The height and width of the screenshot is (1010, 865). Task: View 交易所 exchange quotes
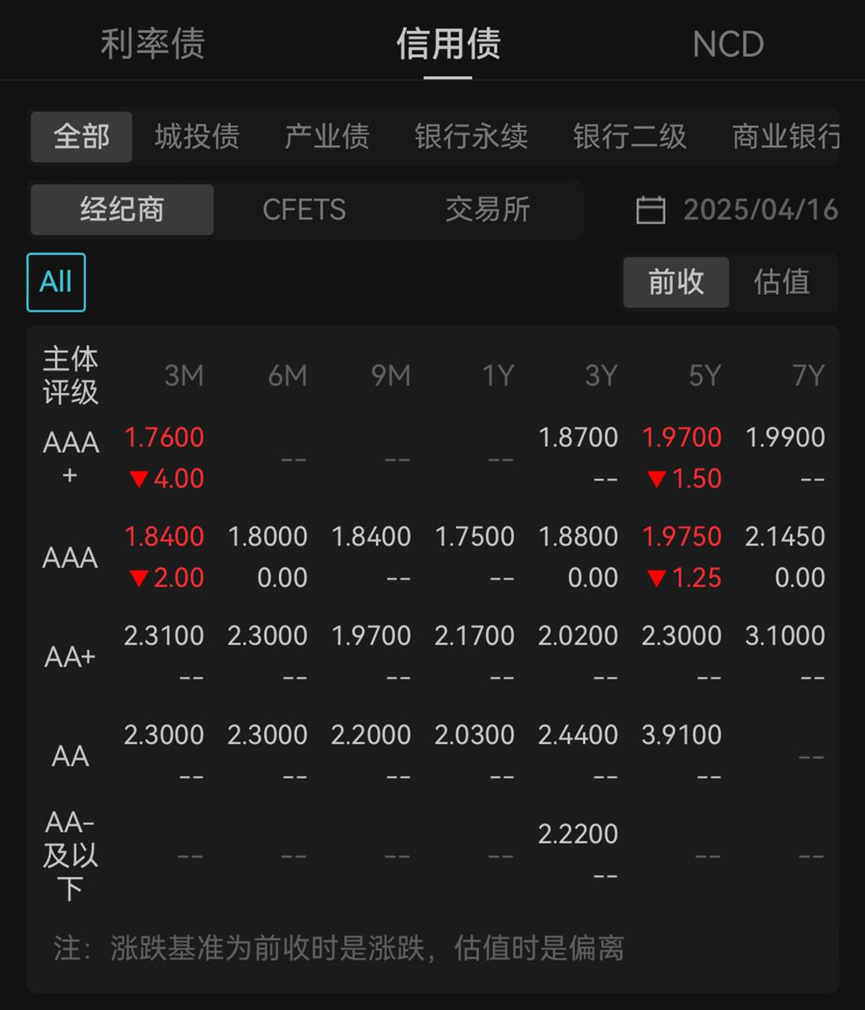487,210
